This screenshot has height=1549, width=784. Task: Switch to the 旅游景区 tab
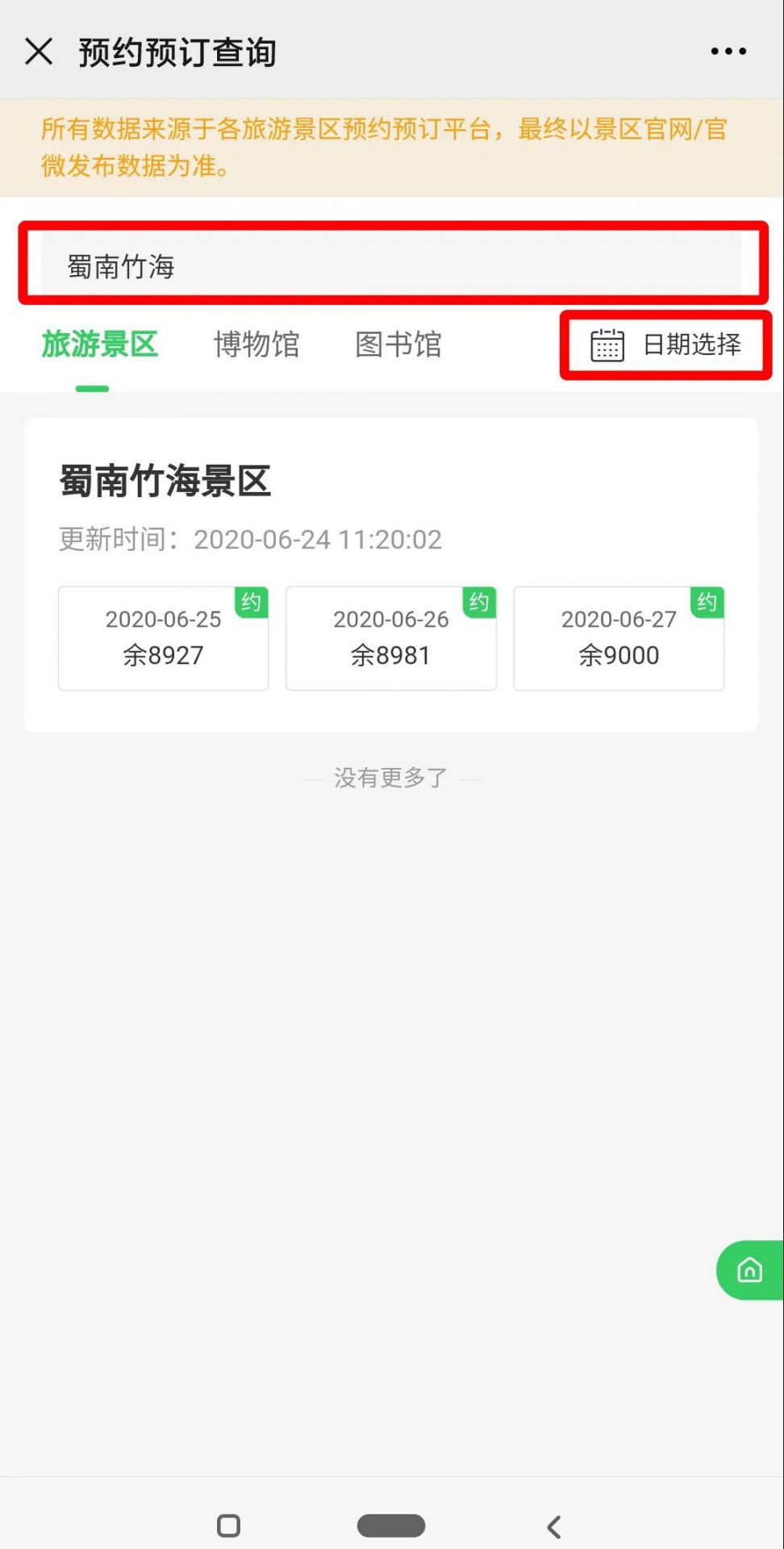click(x=99, y=344)
